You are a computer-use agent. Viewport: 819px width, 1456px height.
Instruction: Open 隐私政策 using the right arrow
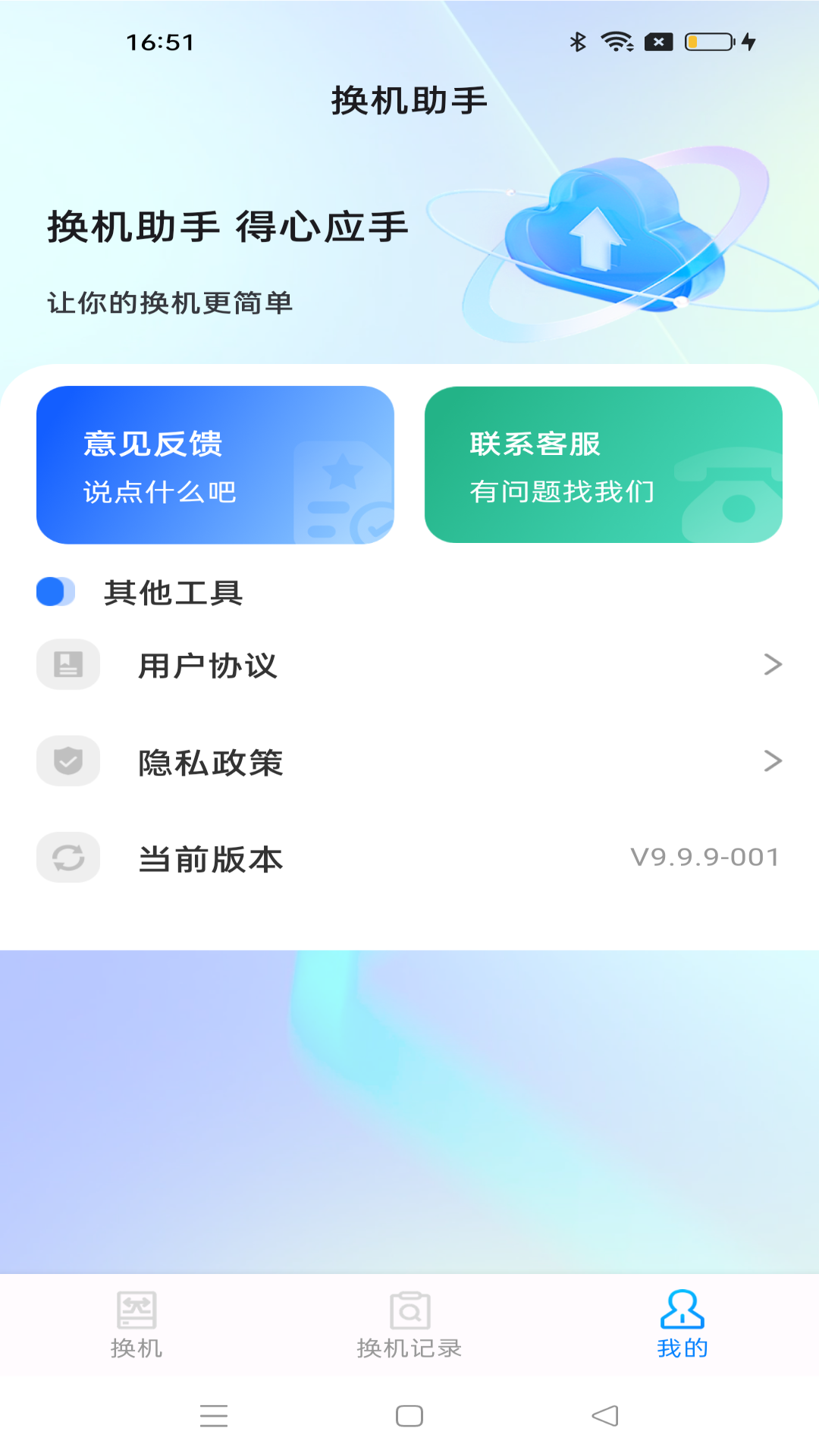click(774, 761)
